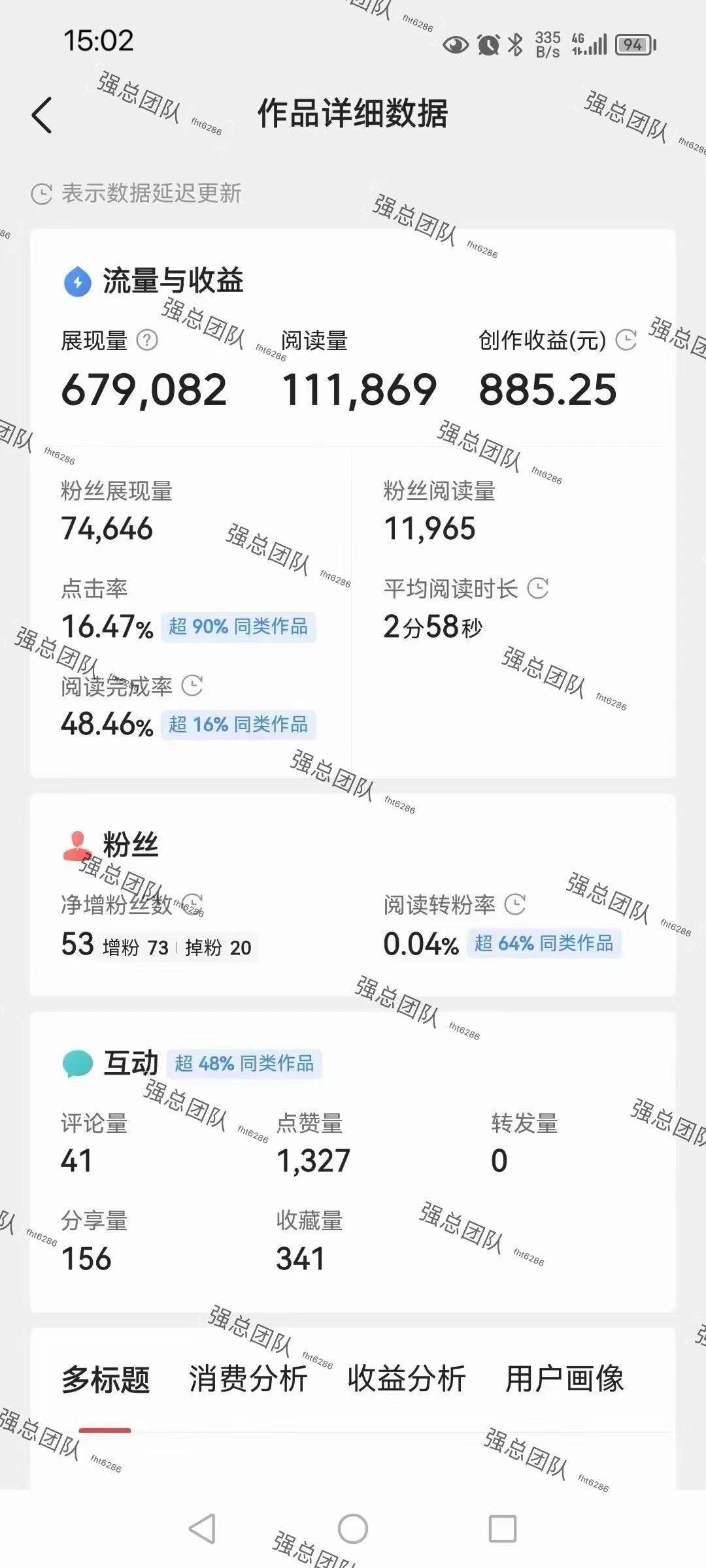Open the help icon next to 展现量
Image resolution: width=706 pixels, height=1568 pixels.
click(147, 340)
